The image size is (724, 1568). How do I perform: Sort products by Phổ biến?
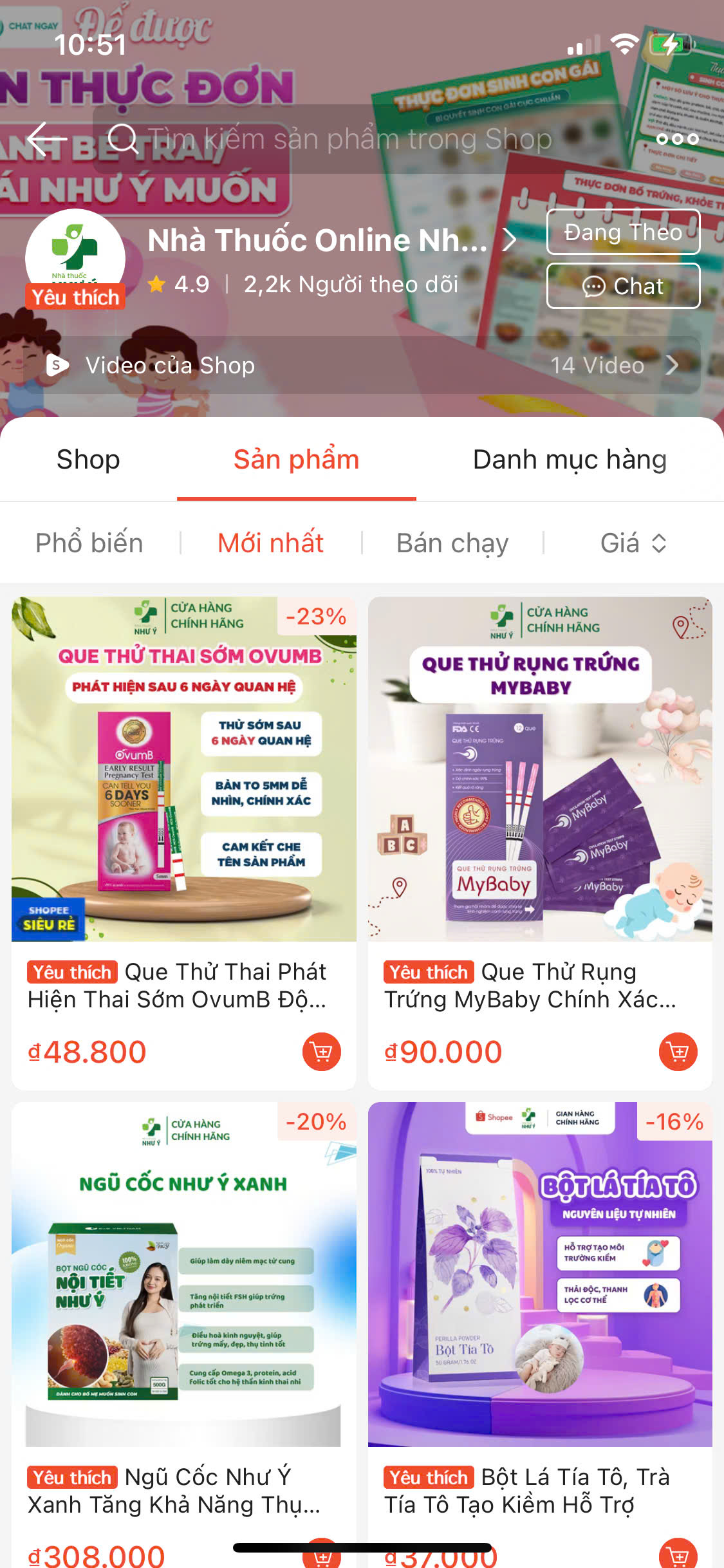(x=89, y=543)
